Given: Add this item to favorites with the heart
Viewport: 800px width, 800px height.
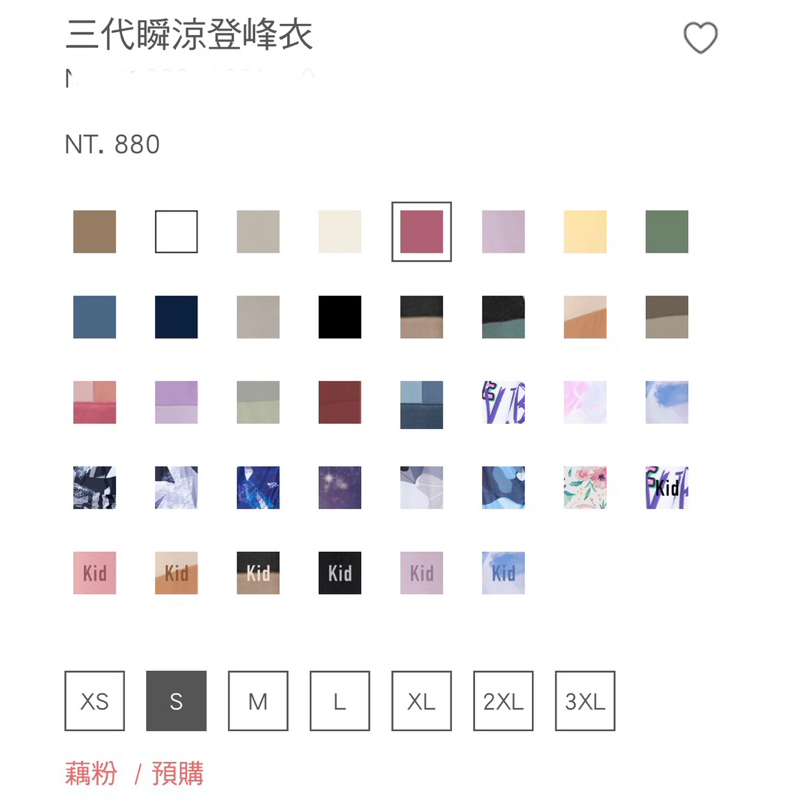Looking at the screenshot, I should pyautogui.click(x=700, y=38).
